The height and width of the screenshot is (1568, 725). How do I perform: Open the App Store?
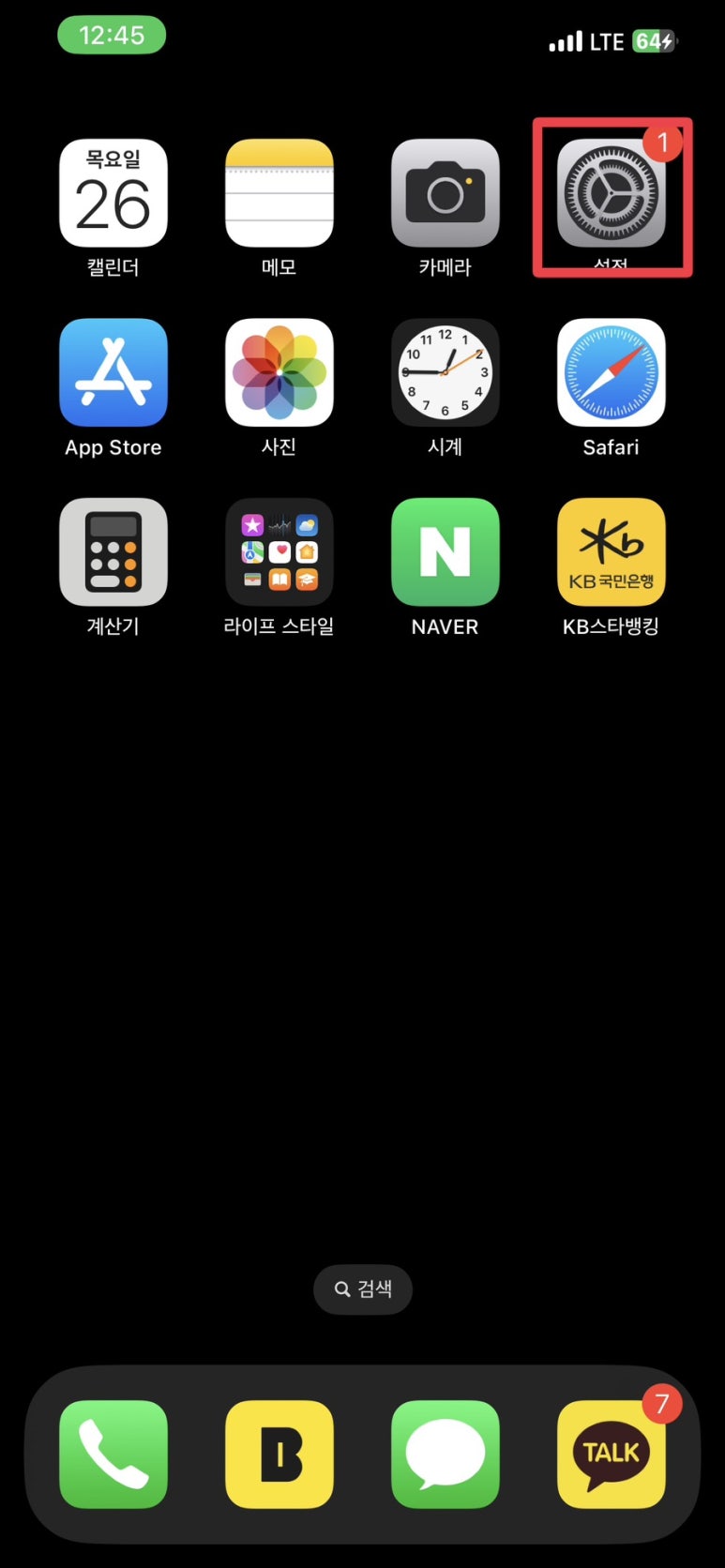click(113, 372)
